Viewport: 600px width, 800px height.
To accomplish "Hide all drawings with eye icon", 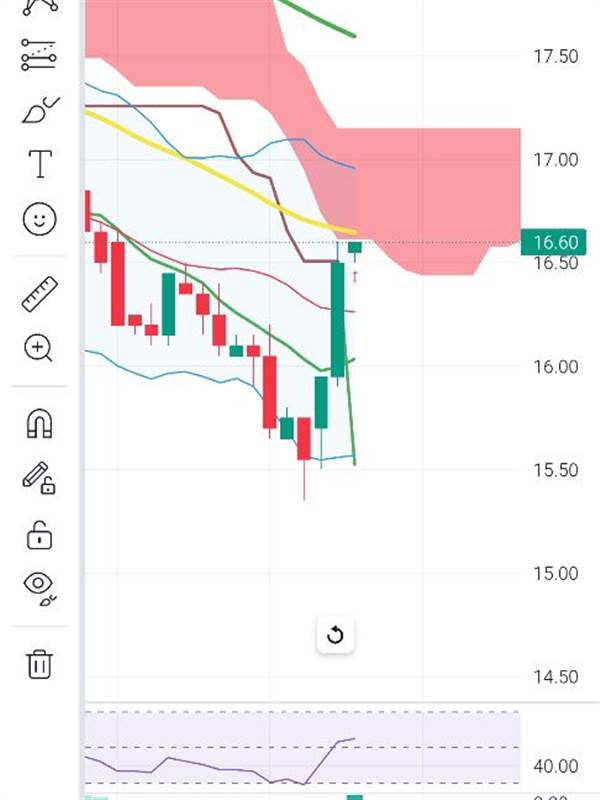I will [x=40, y=588].
